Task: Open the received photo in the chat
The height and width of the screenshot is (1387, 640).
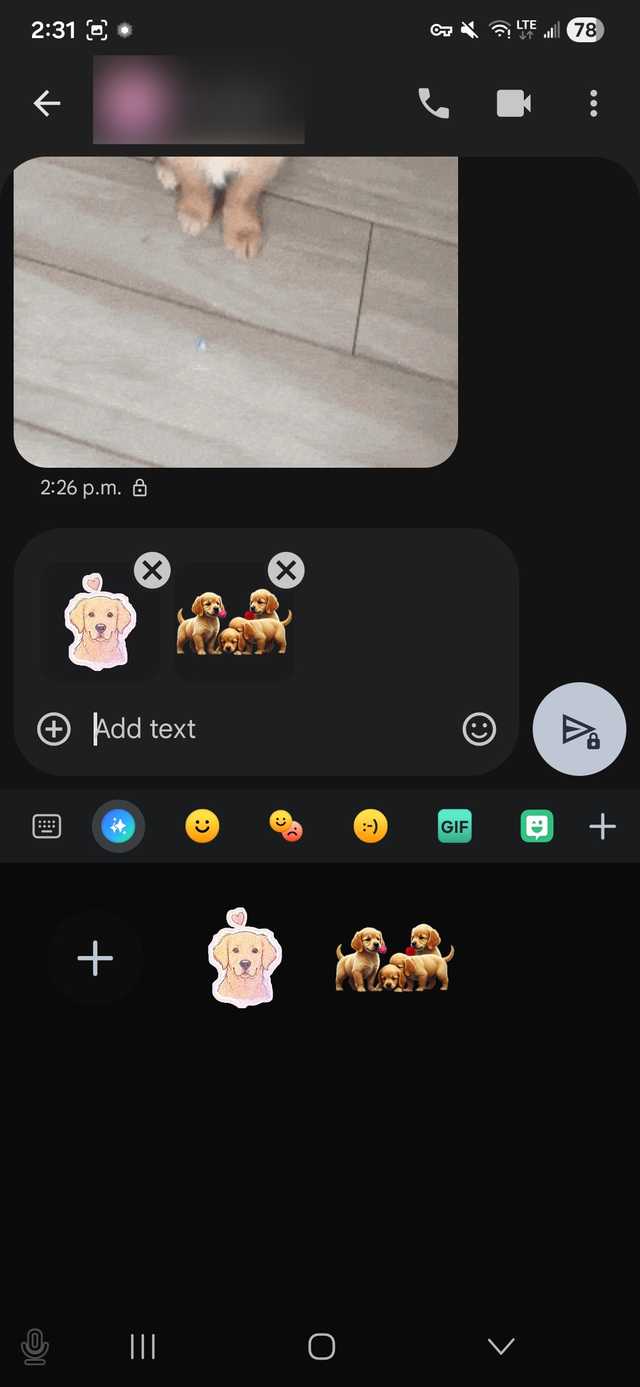Action: coord(235,311)
